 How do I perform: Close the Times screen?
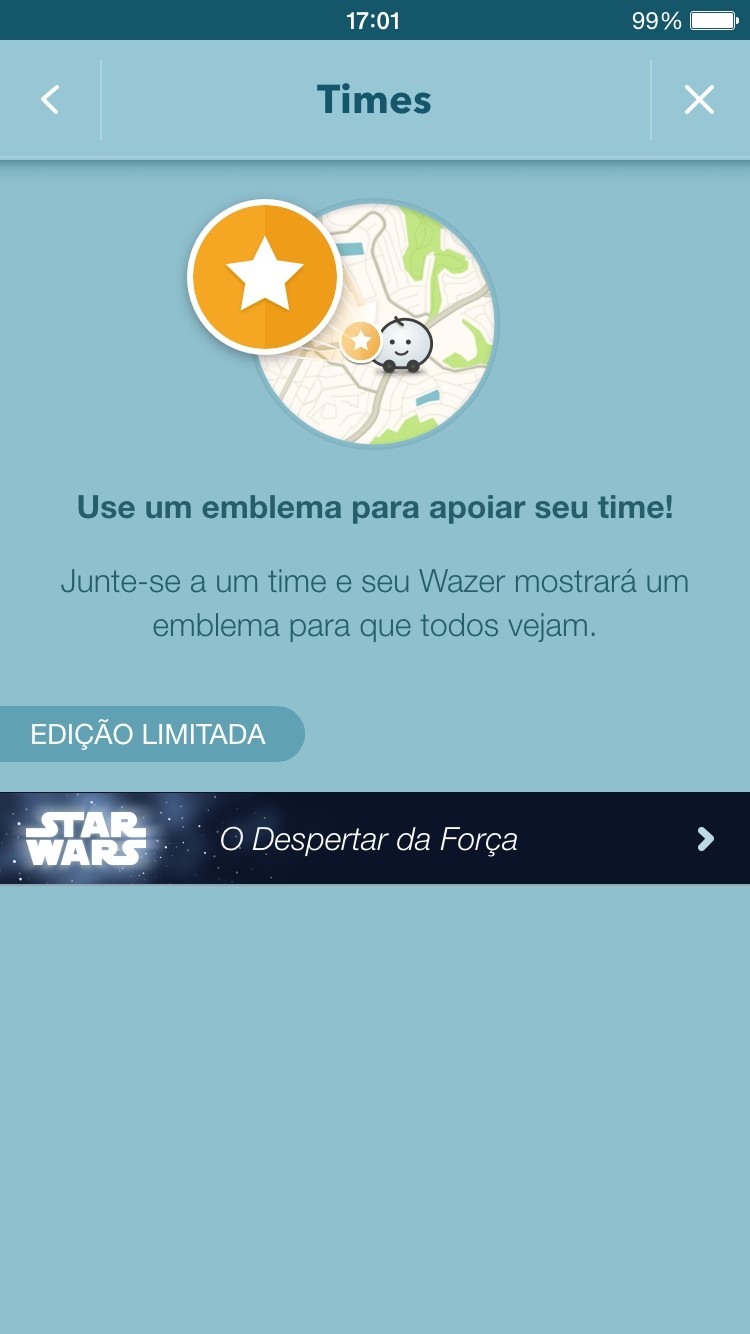tap(699, 100)
